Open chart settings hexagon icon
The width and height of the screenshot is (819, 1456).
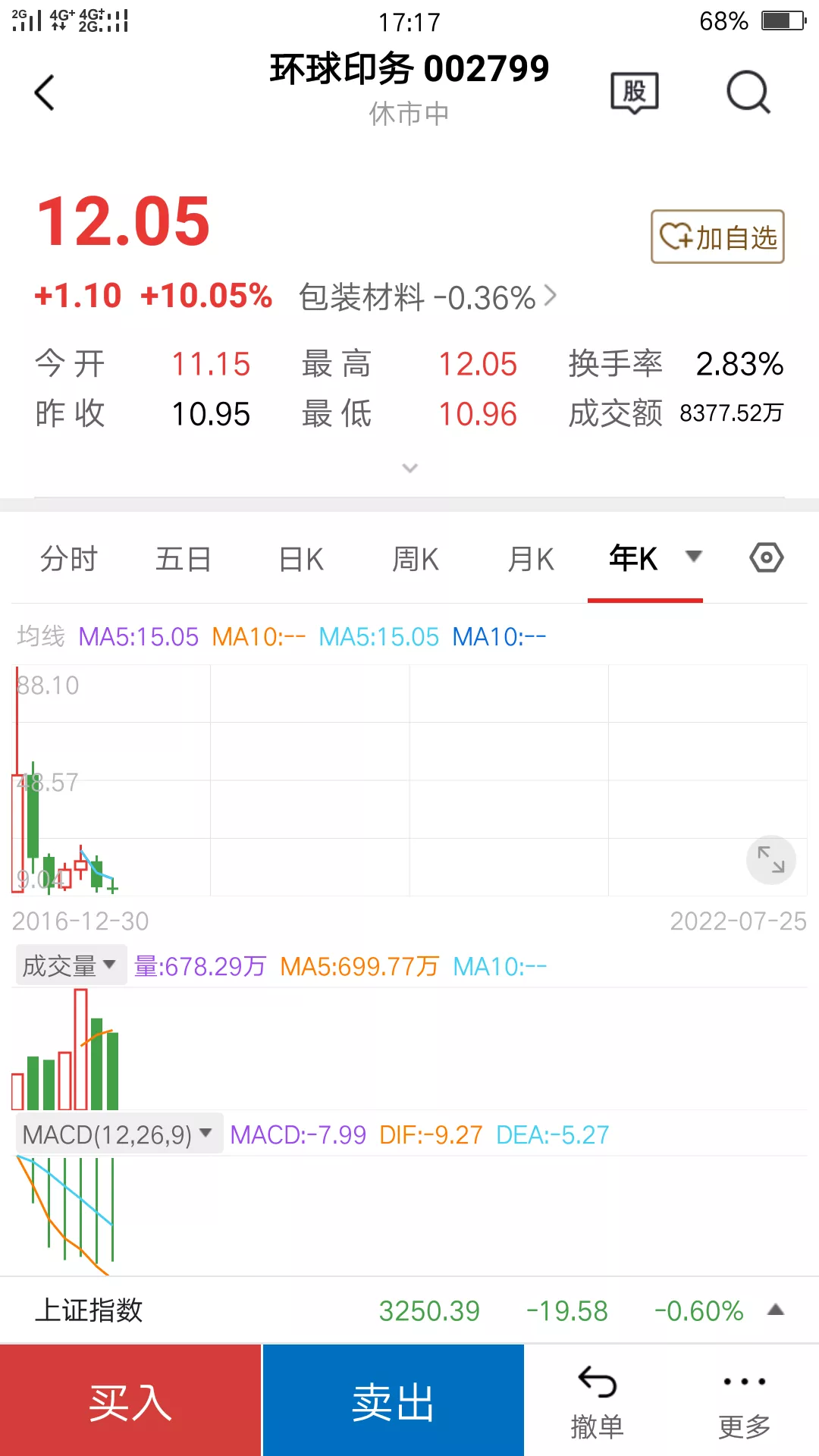[766, 557]
